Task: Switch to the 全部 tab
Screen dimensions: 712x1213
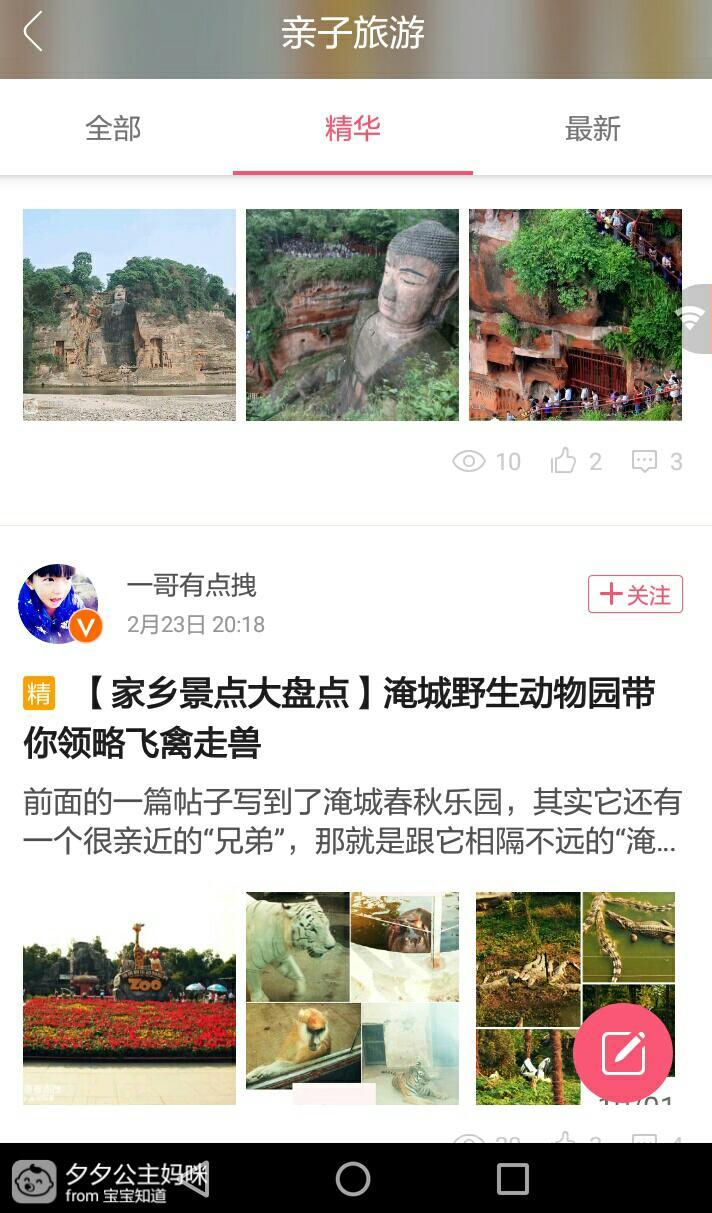Action: (x=113, y=129)
